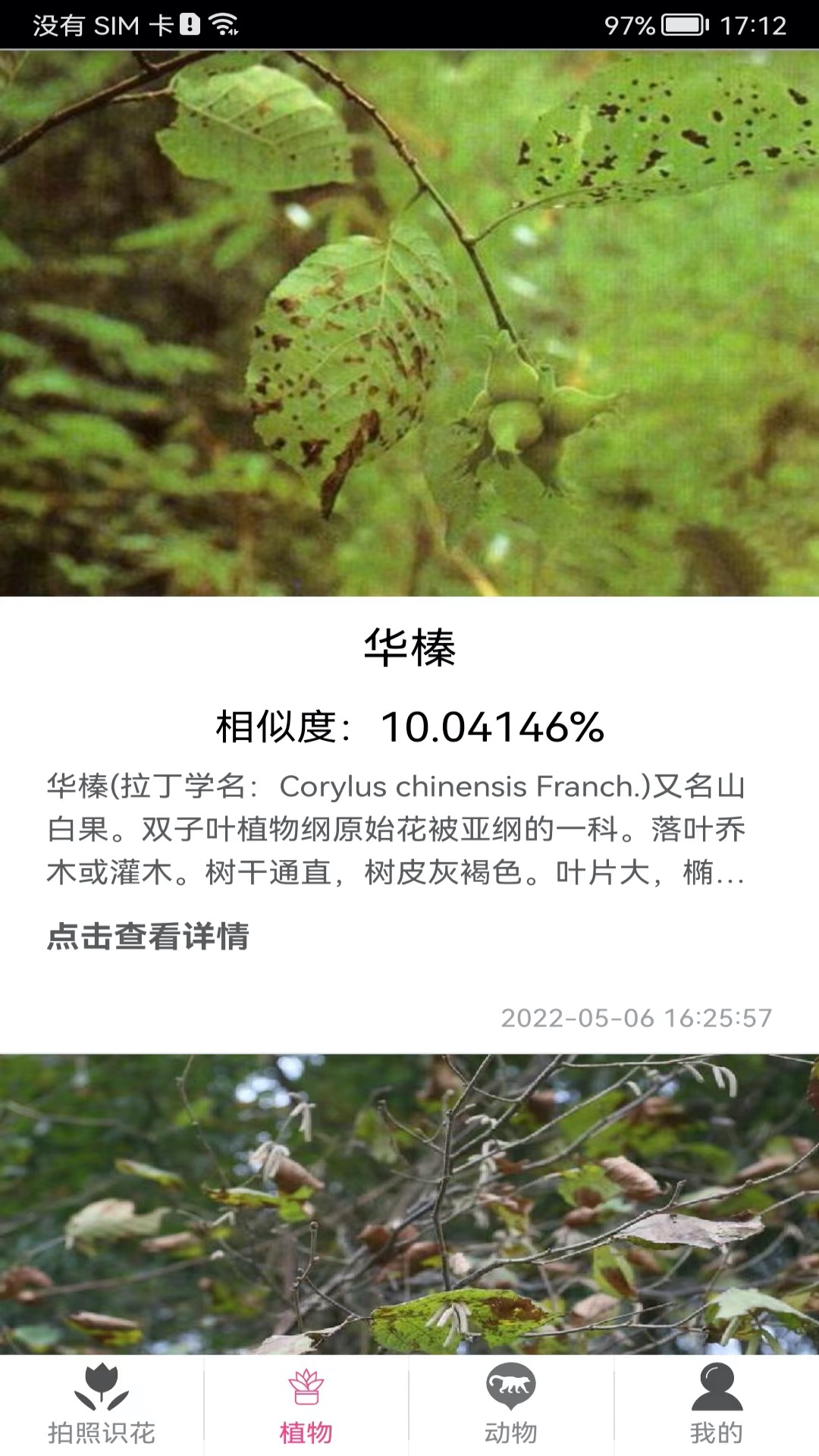Go to the 动物 tab
This screenshot has height=1456, width=819.
coord(511,1405)
